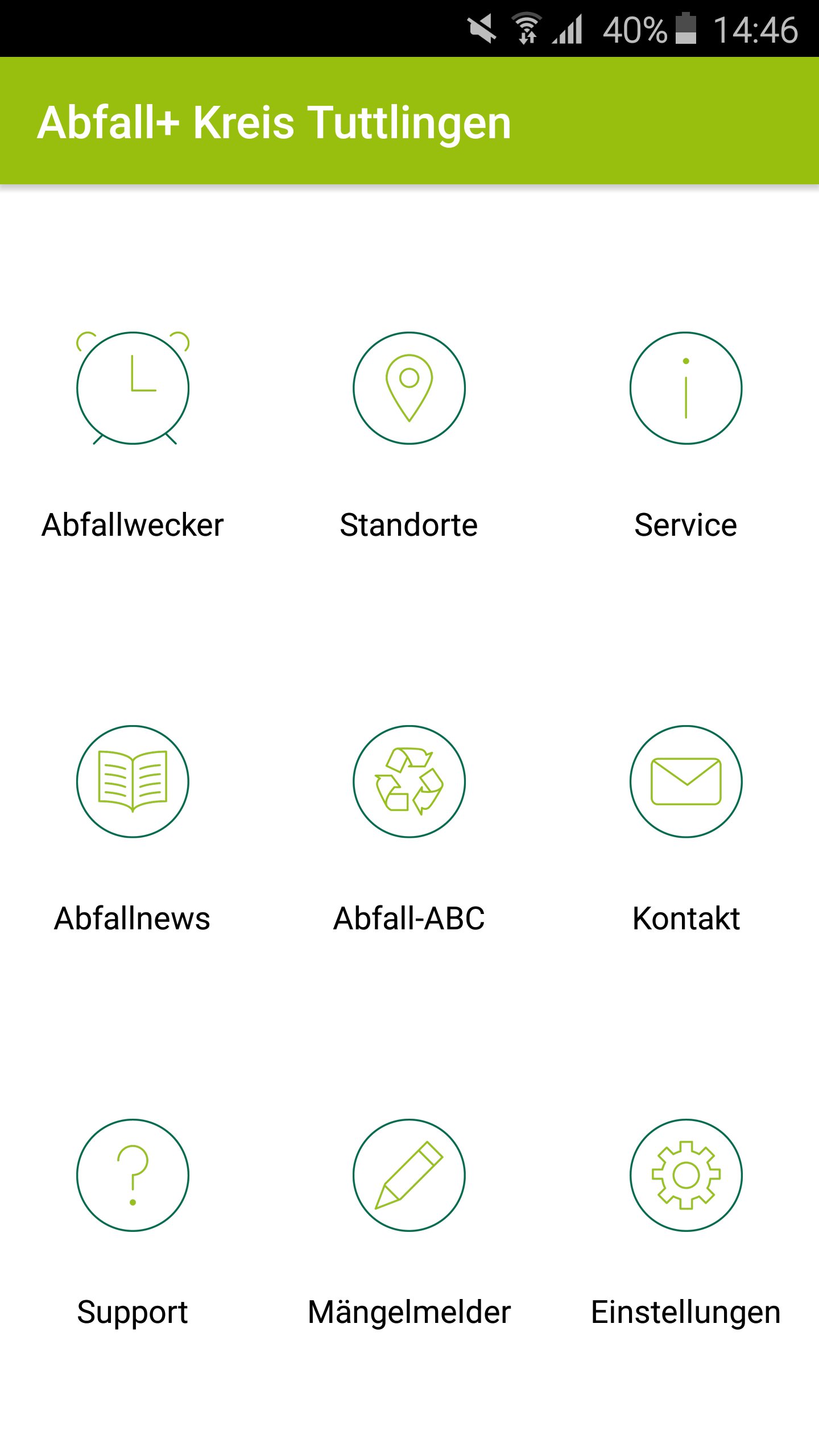
Task: Select the Abfall-ABC recycling icon
Action: click(x=409, y=782)
